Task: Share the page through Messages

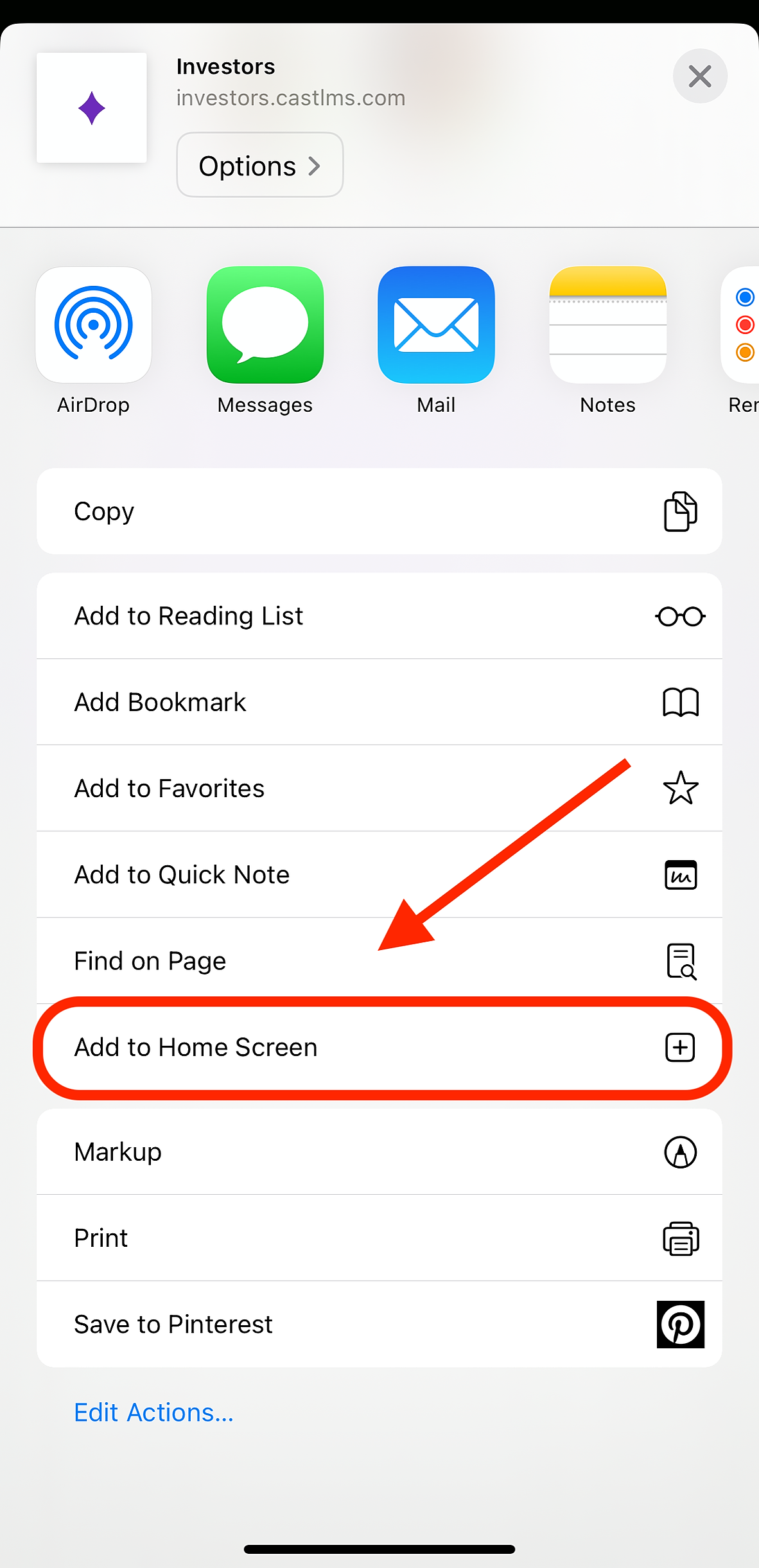Action: pyautogui.click(x=265, y=326)
